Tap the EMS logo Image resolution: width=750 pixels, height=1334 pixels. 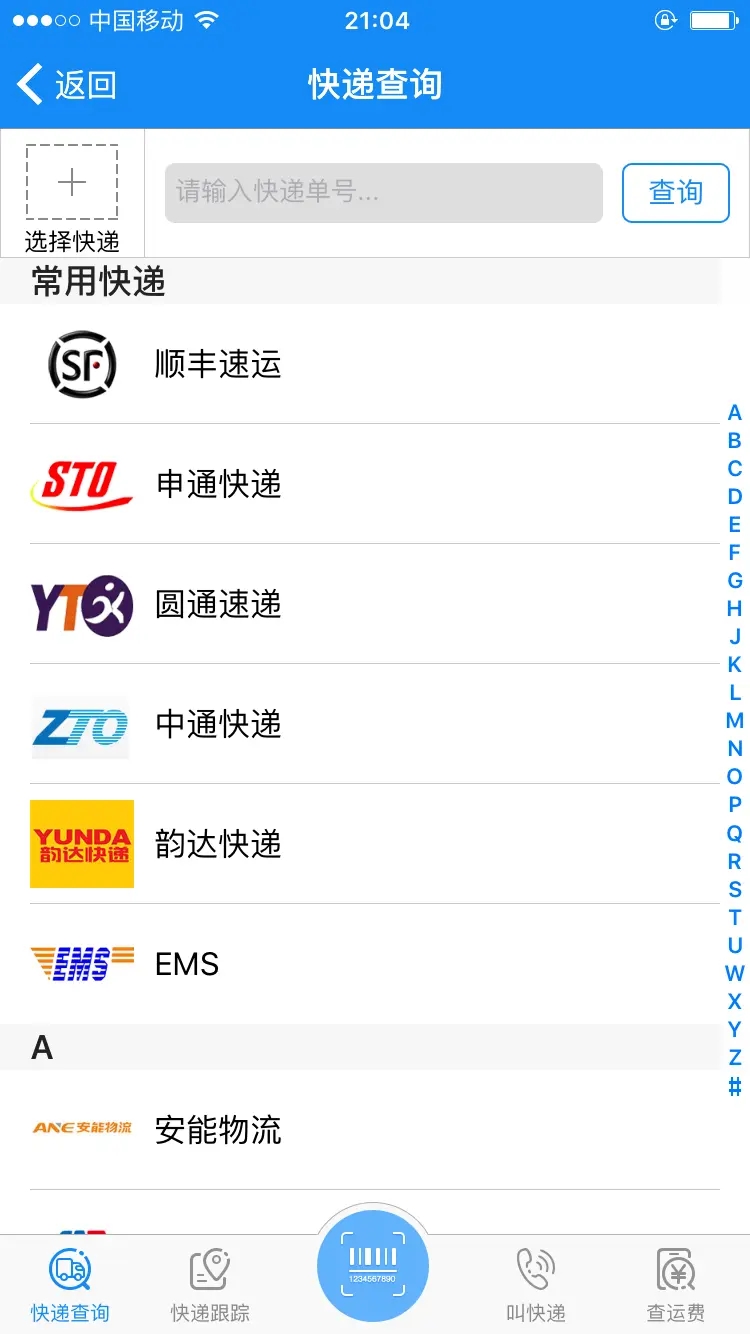[81, 964]
